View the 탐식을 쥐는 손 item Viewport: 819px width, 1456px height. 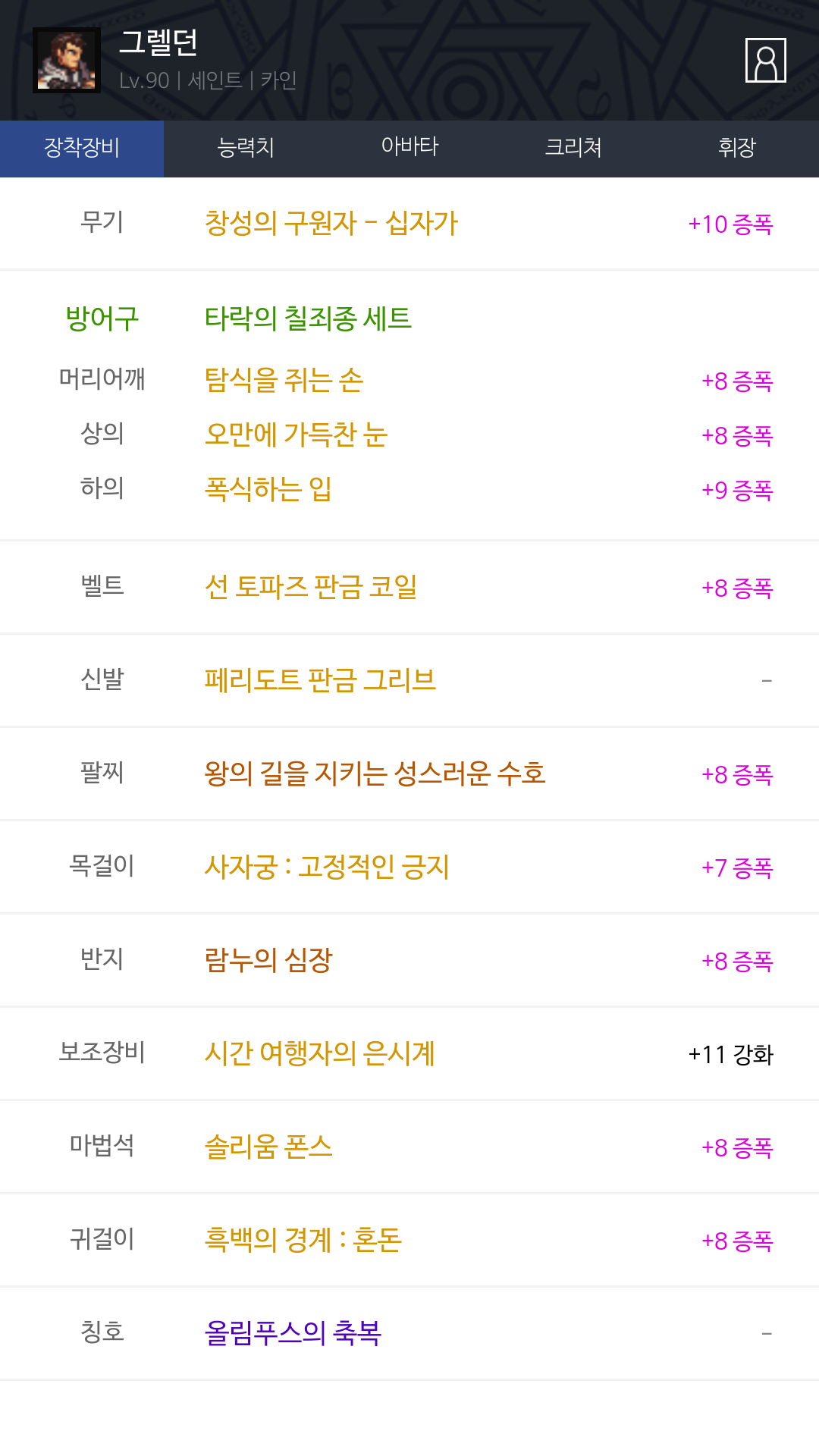click(284, 380)
